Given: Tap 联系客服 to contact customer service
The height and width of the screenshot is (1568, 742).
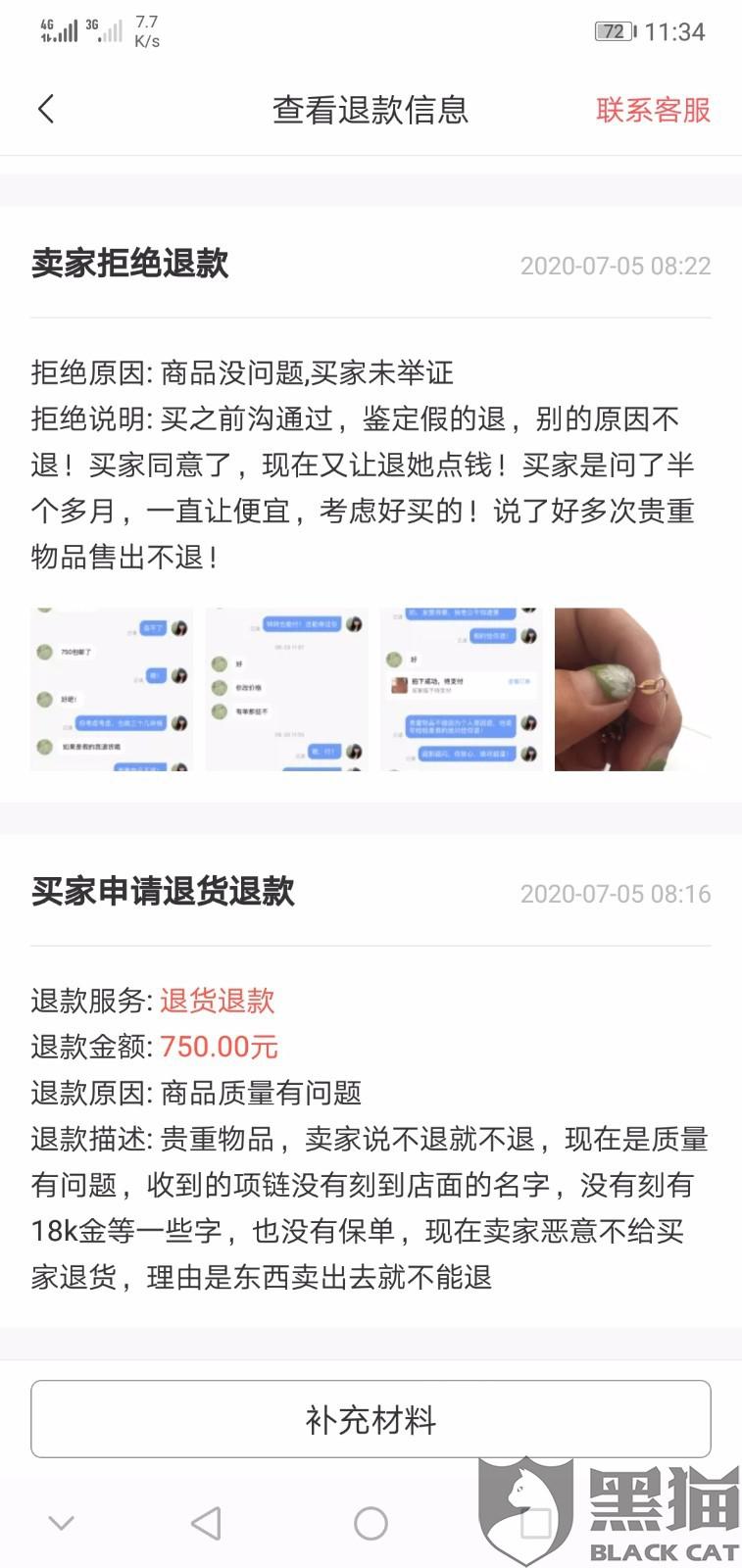Looking at the screenshot, I should pyautogui.click(x=653, y=110).
